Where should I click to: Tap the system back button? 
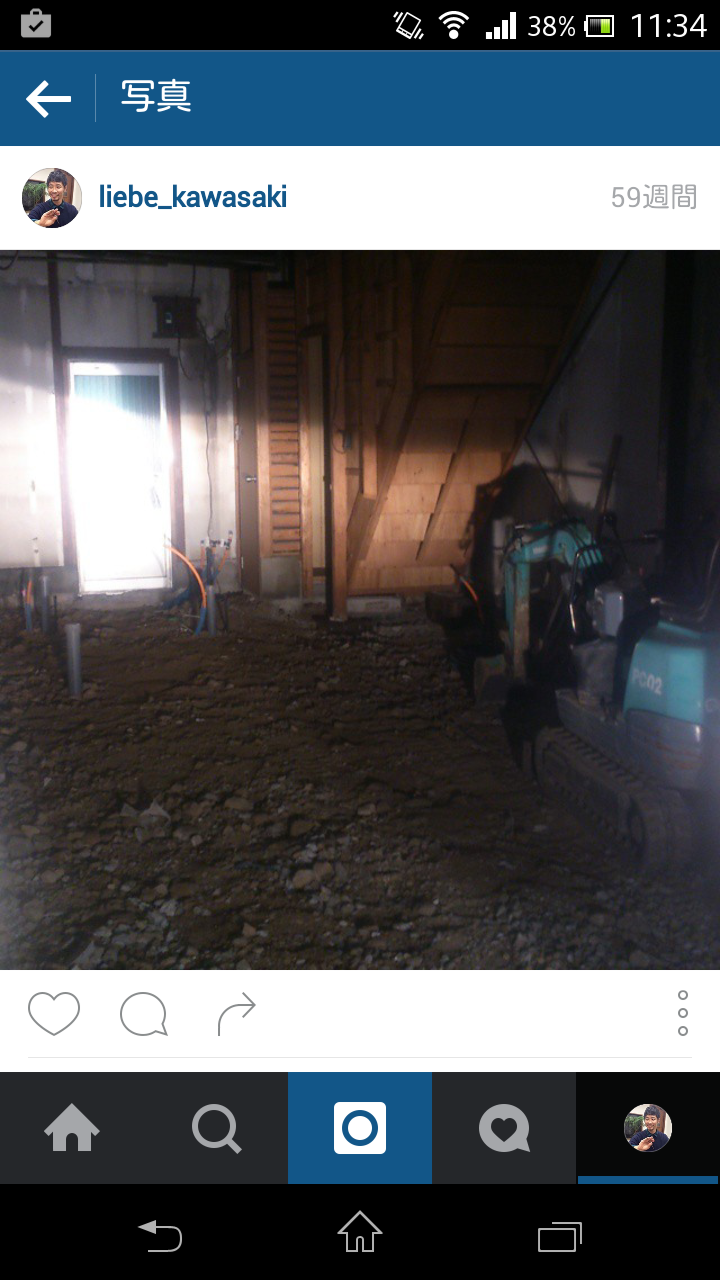[x=160, y=1236]
